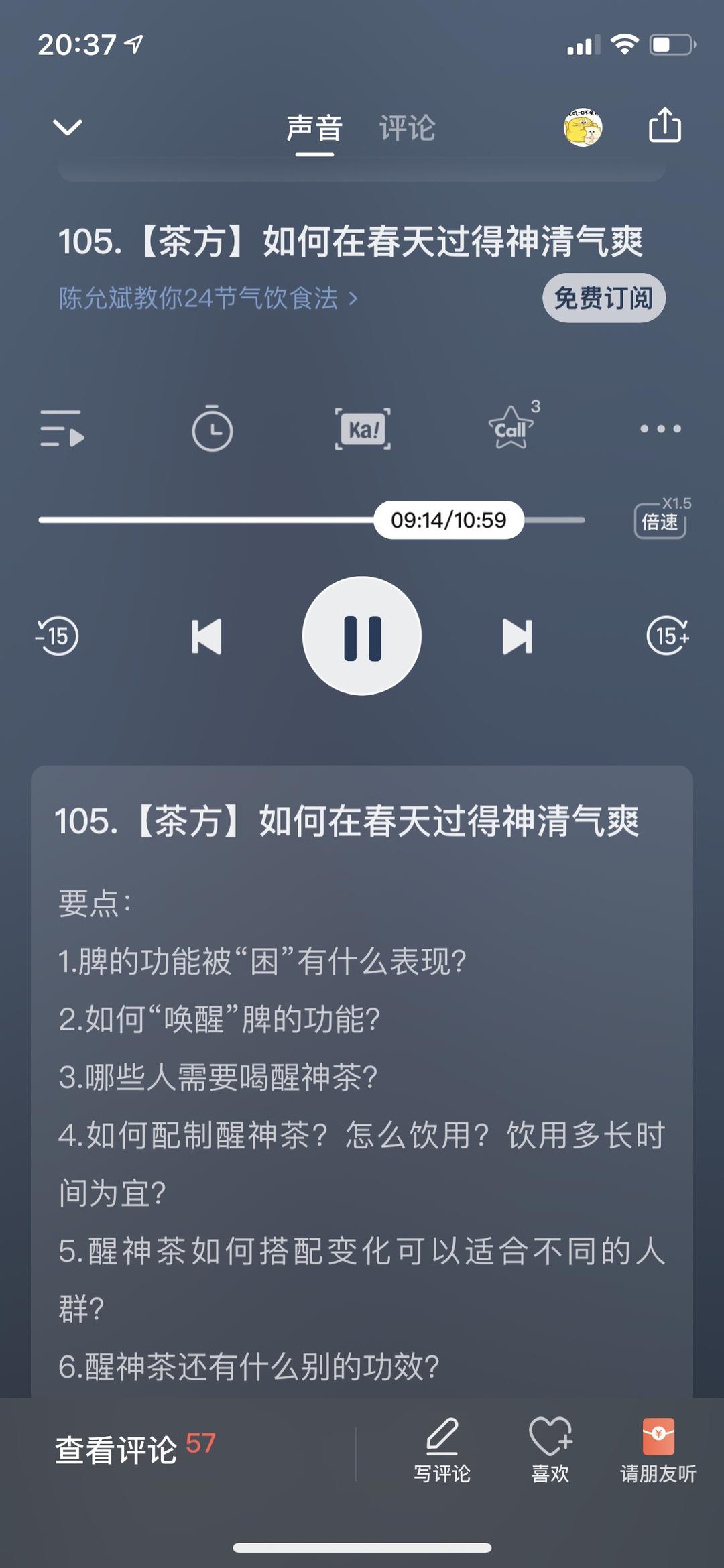Fast forward 15 seconds

tap(668, 636)
